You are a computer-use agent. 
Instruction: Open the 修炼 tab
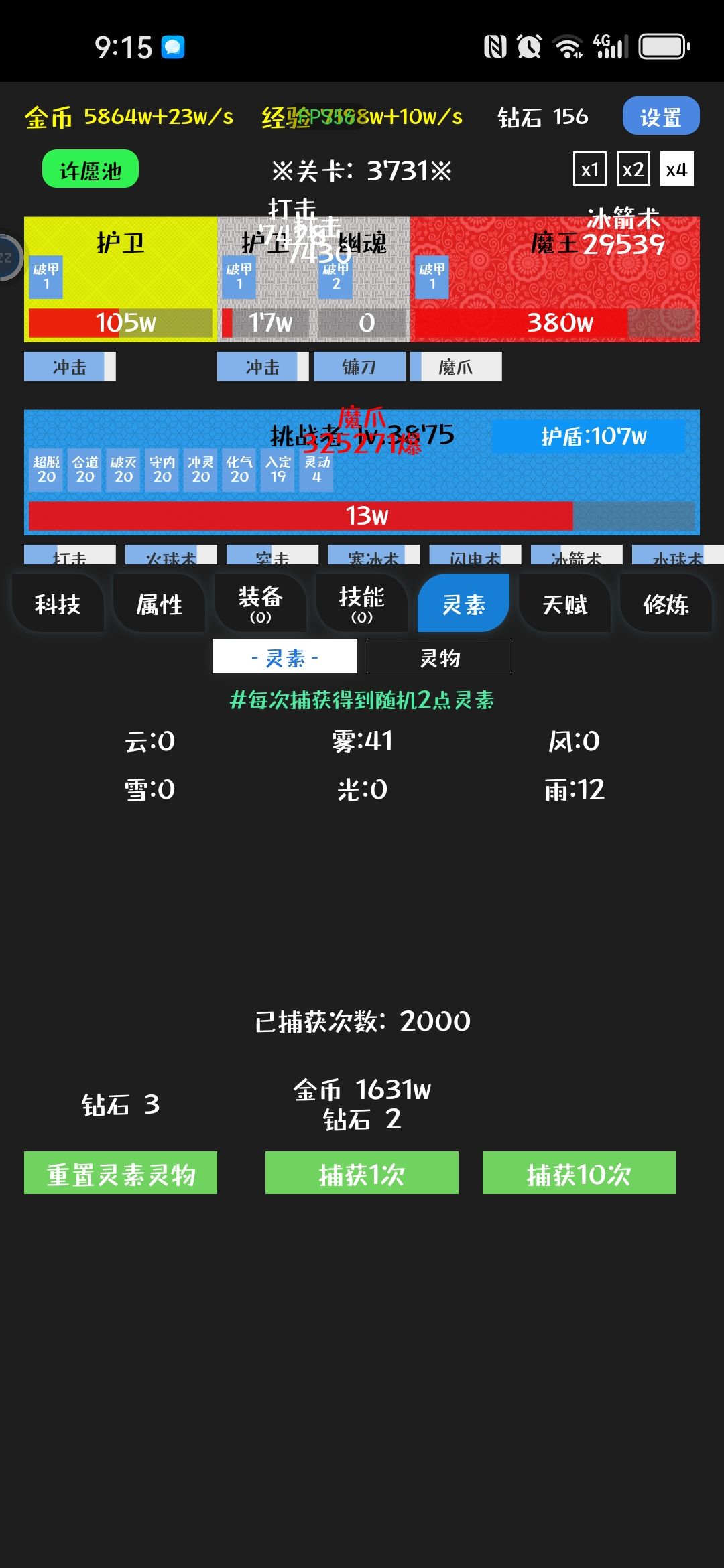(666, 604)
